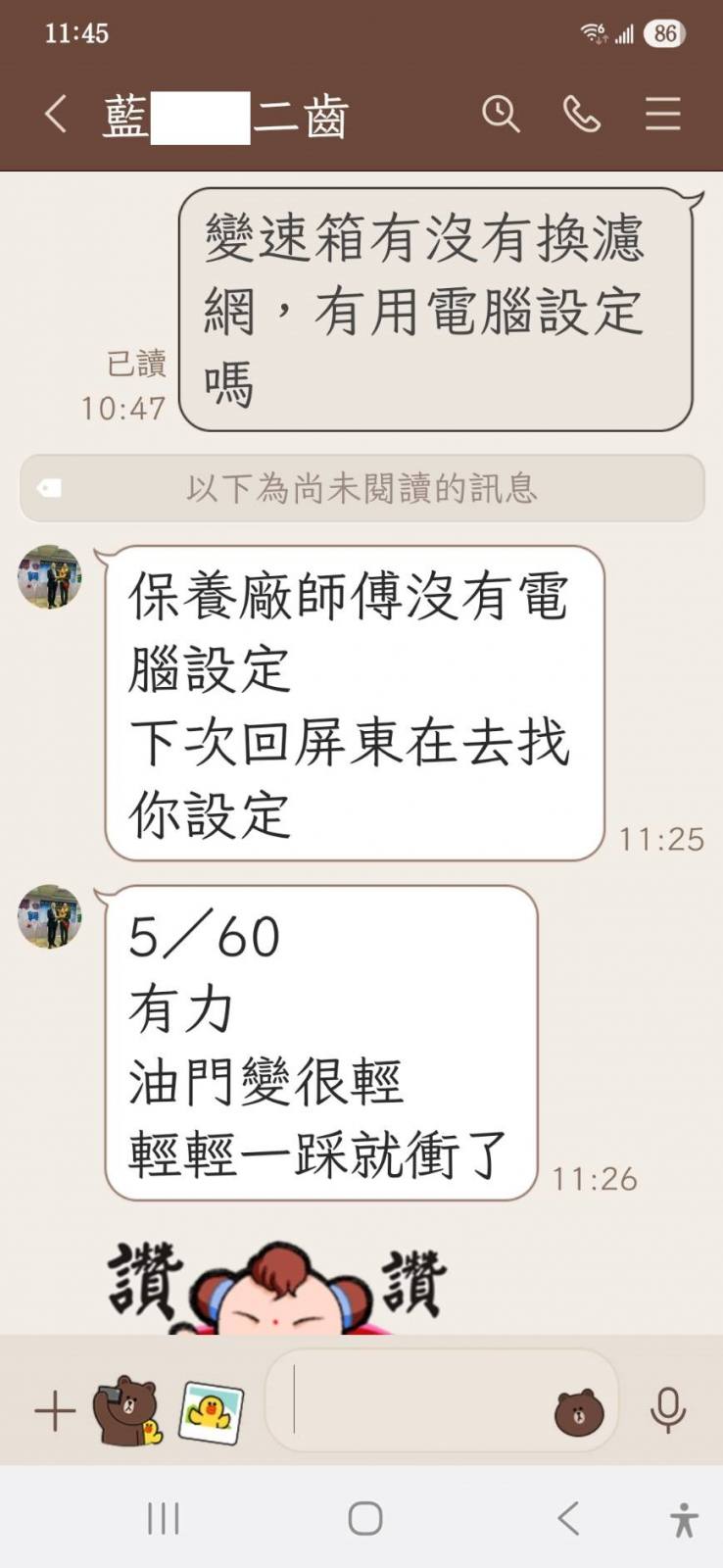Open the chat menu with three lines
Image resolution: width=723 pixels, height=1568 pixels.
(662, 115)
